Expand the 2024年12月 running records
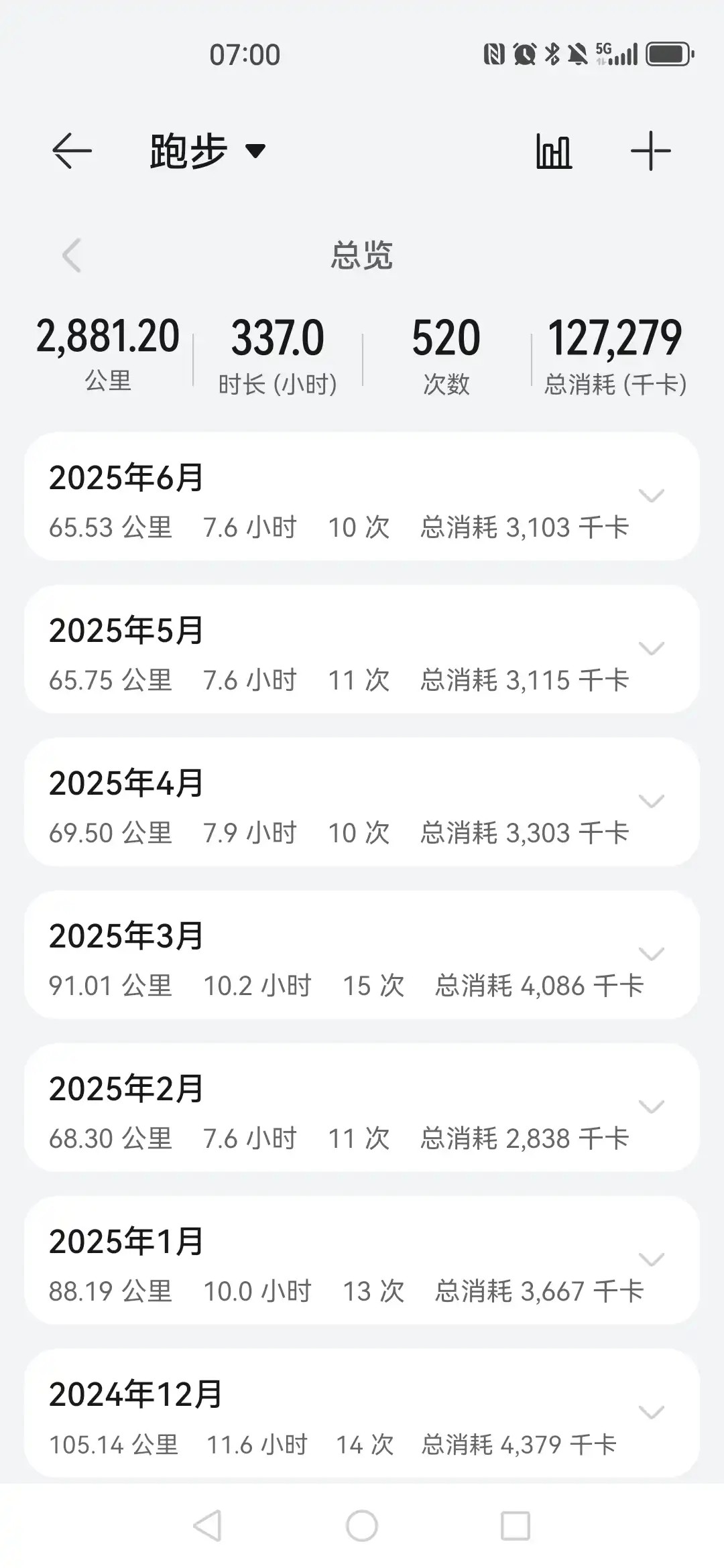This screenshot has height=1568, width=724. tap(651, 1413)
